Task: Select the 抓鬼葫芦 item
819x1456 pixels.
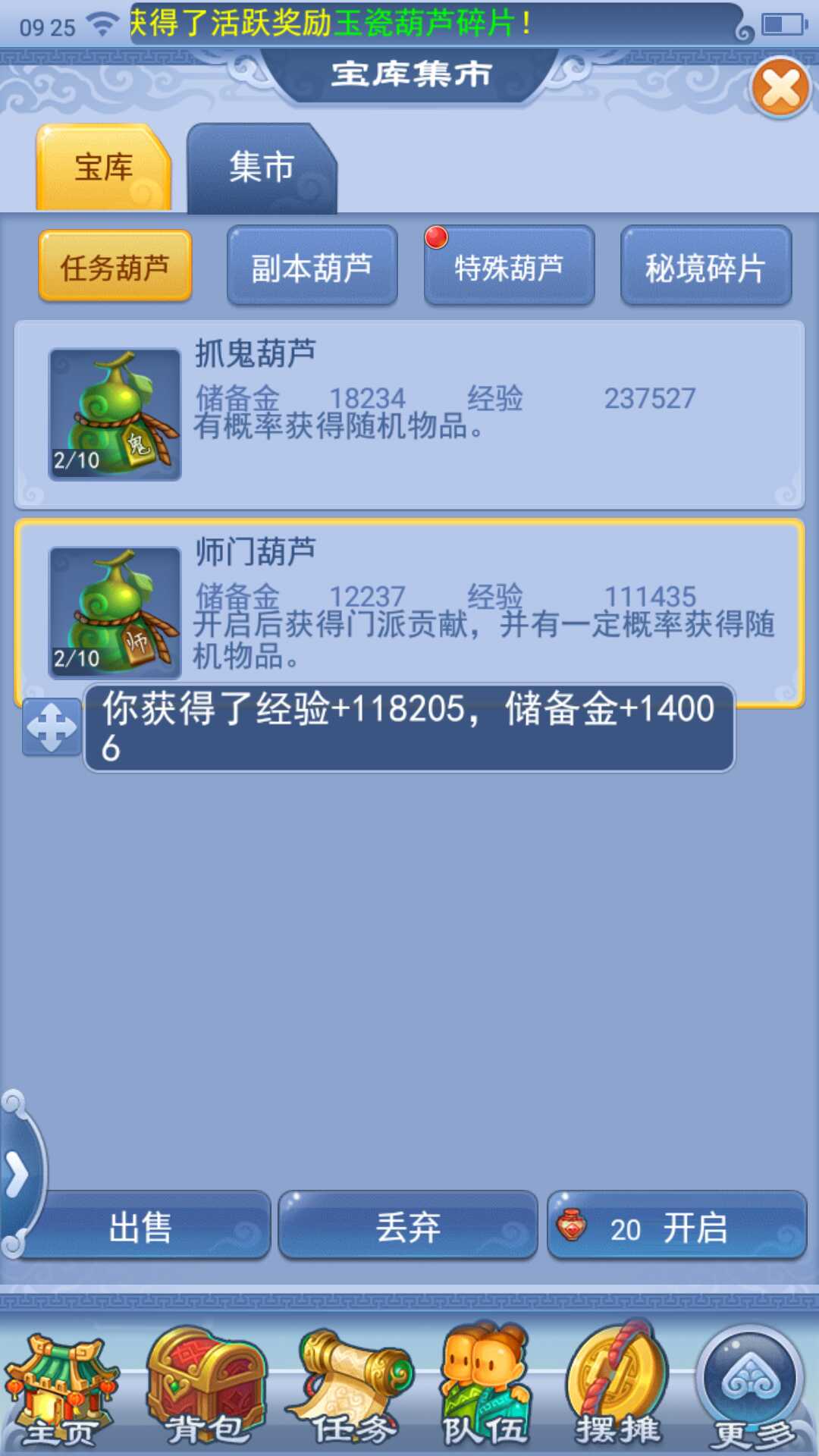Action: [x=409, y=414]
